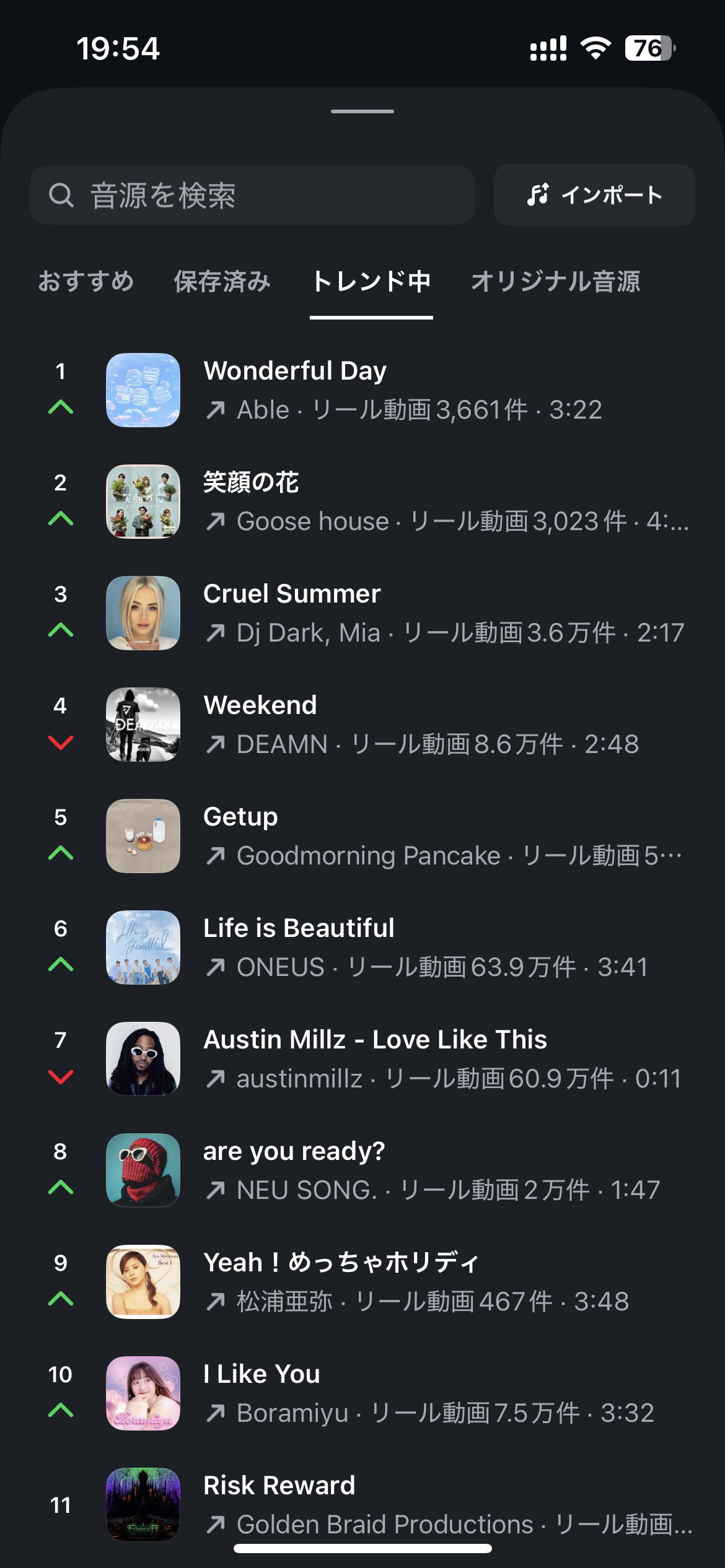Switch to the オリジナル音源 tab
The image size is (725, 1568).
coord(555,281)
